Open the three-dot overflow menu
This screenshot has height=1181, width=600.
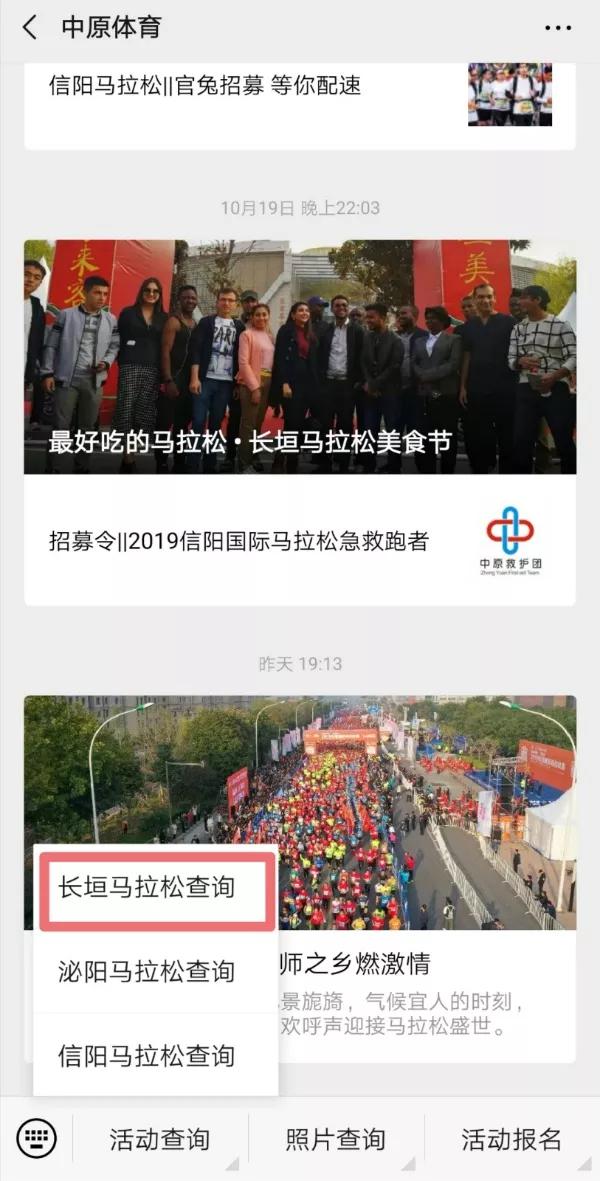coord(558,28)
